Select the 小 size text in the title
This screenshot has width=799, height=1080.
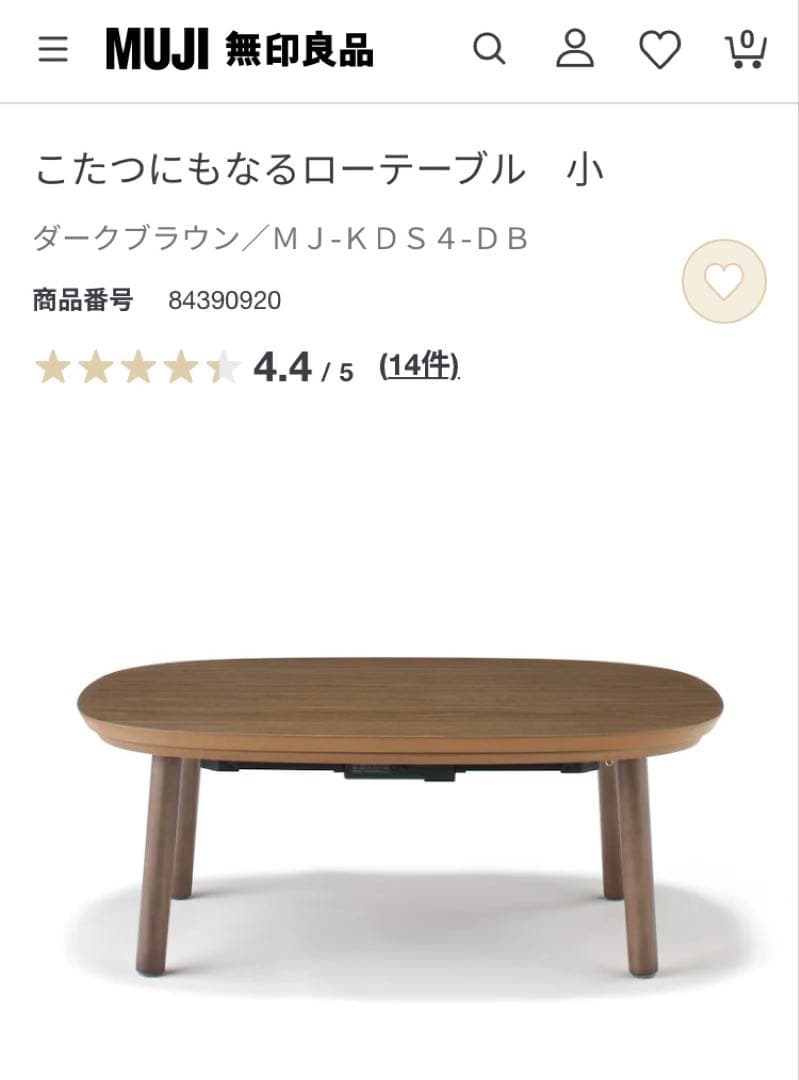(x=587, y=170)
